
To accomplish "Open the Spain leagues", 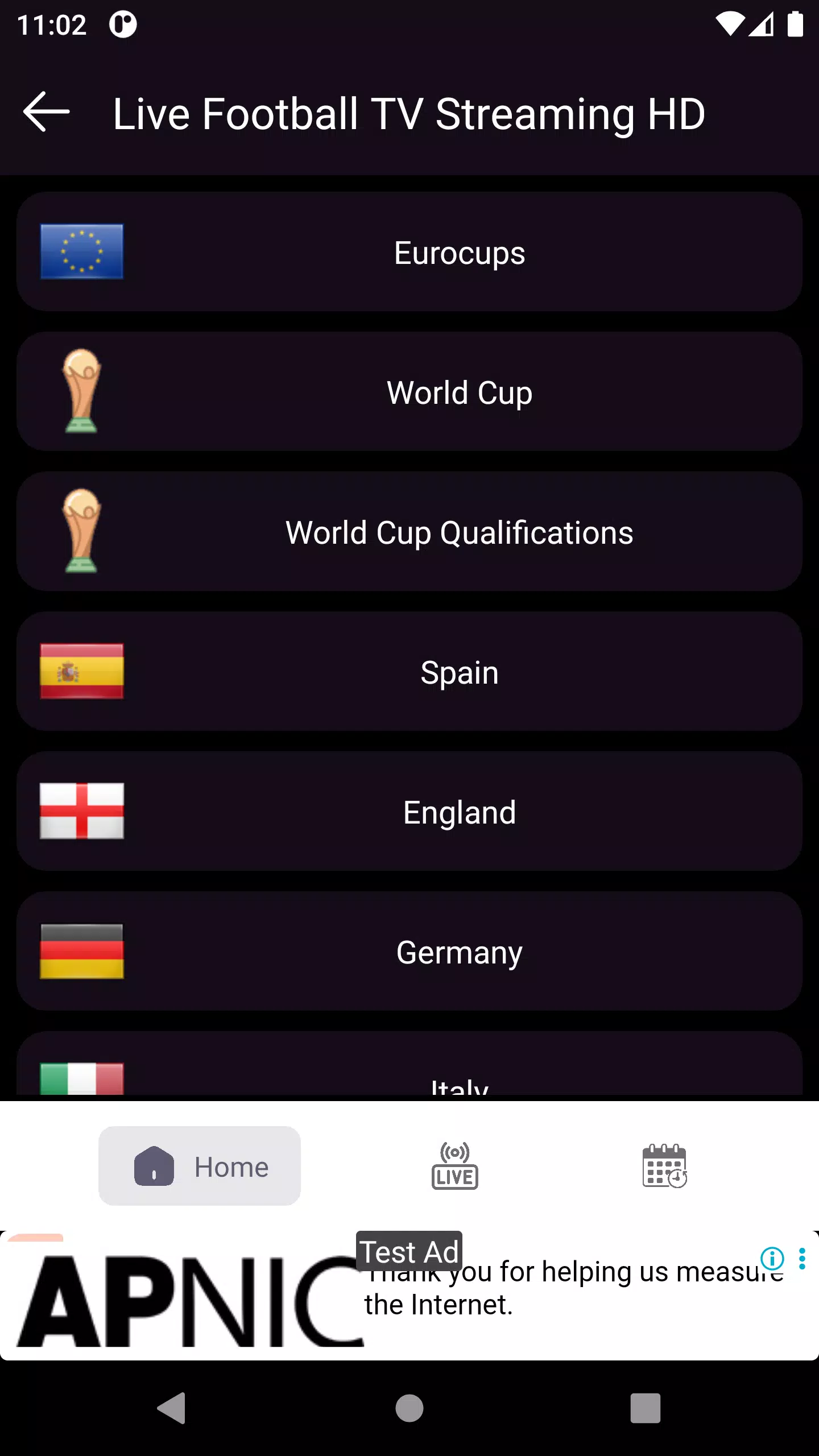I will (x=409, y=672).
